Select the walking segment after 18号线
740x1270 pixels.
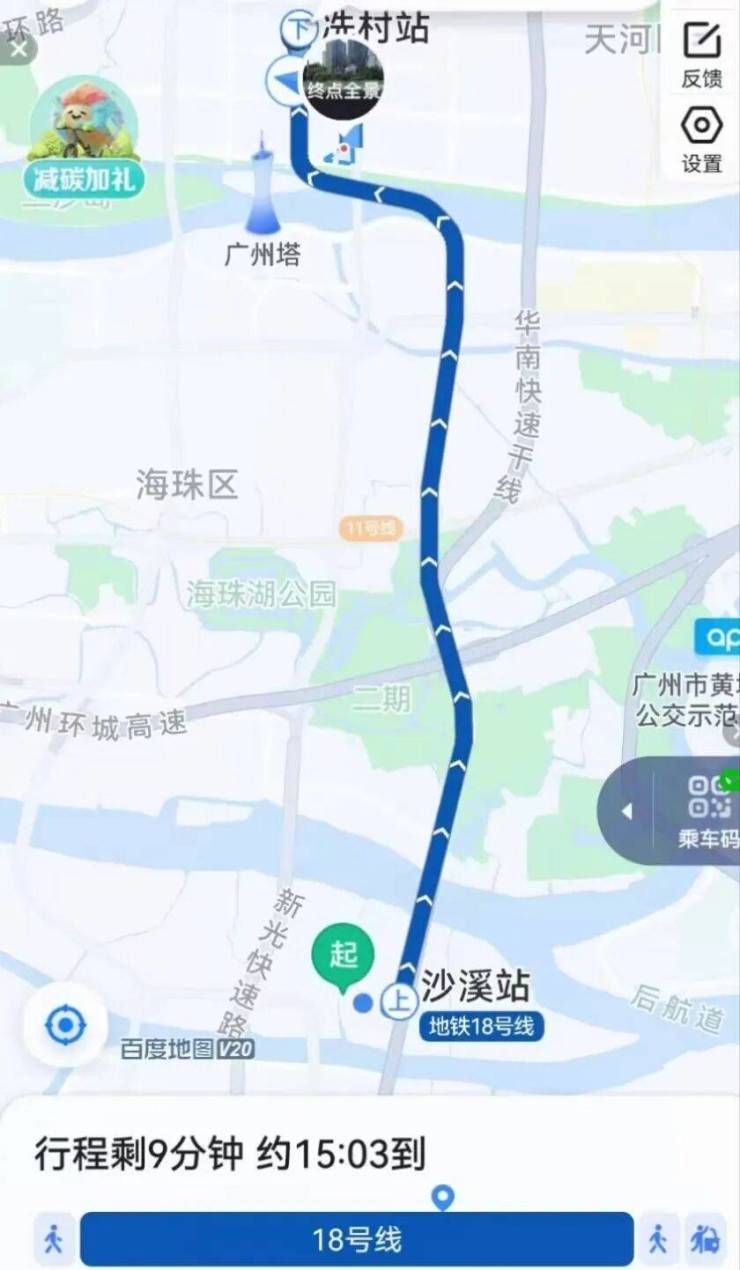click(658, 1240)
